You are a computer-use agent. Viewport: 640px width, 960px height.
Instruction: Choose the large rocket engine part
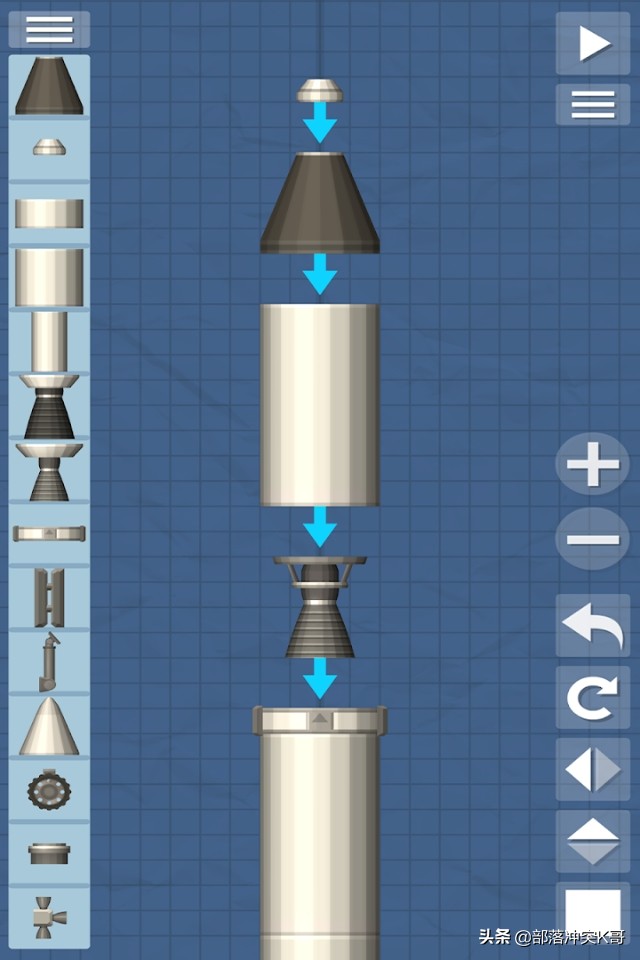(49, 406)
